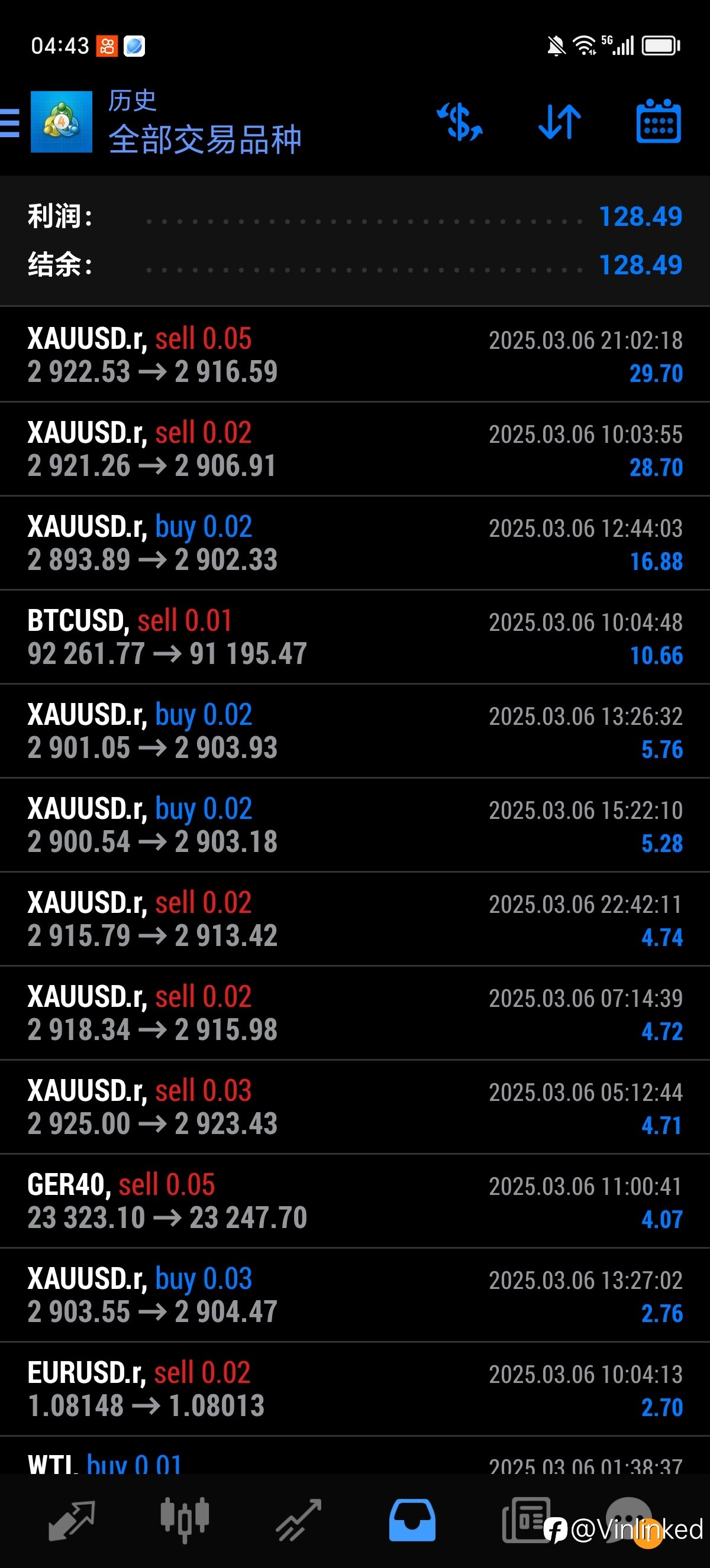Screen dimensions: 710x1568
Task: Open the symbol filter dollar icon
Action: (460, 122)
